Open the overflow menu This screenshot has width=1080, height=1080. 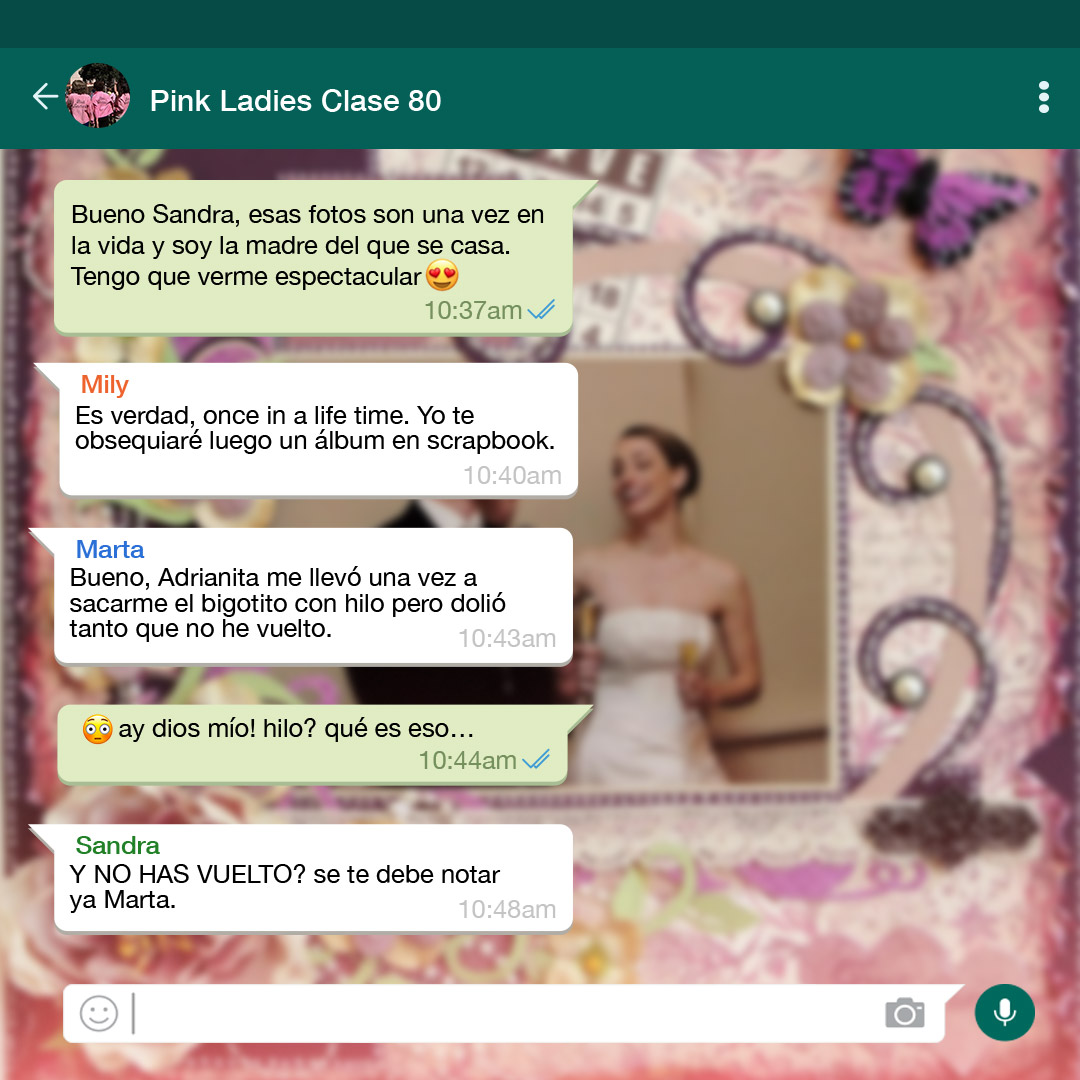(x=1043, y=98)
